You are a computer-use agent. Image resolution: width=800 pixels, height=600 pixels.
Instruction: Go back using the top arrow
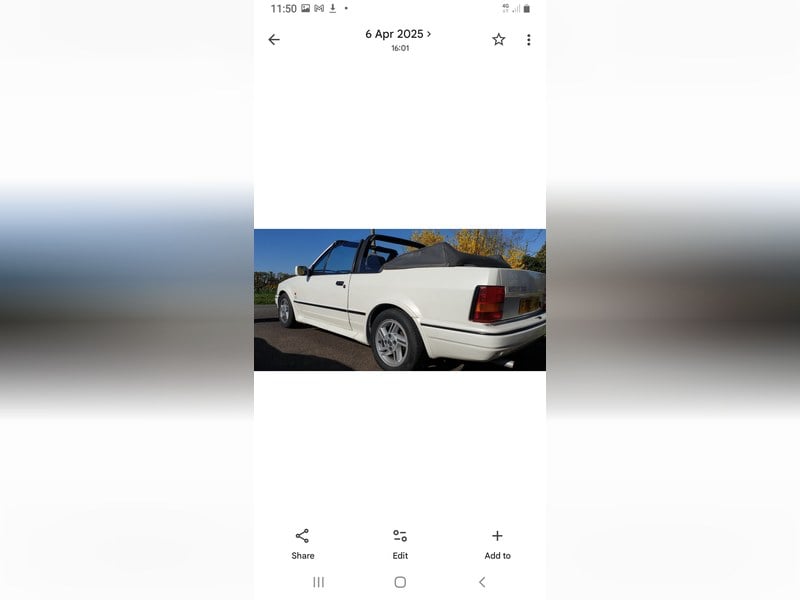pyautogui.click(x=274, y=40)
